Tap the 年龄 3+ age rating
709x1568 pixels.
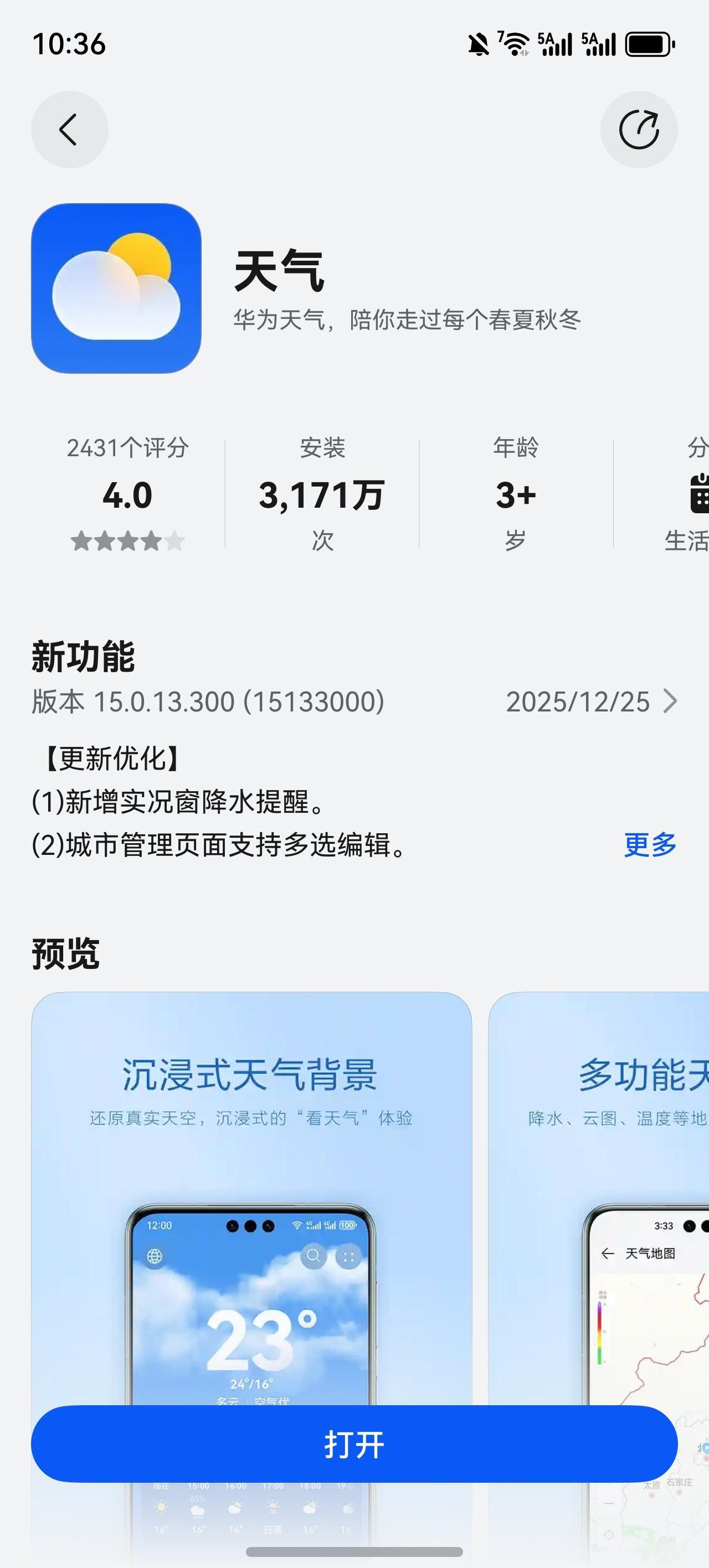[515, 496]
